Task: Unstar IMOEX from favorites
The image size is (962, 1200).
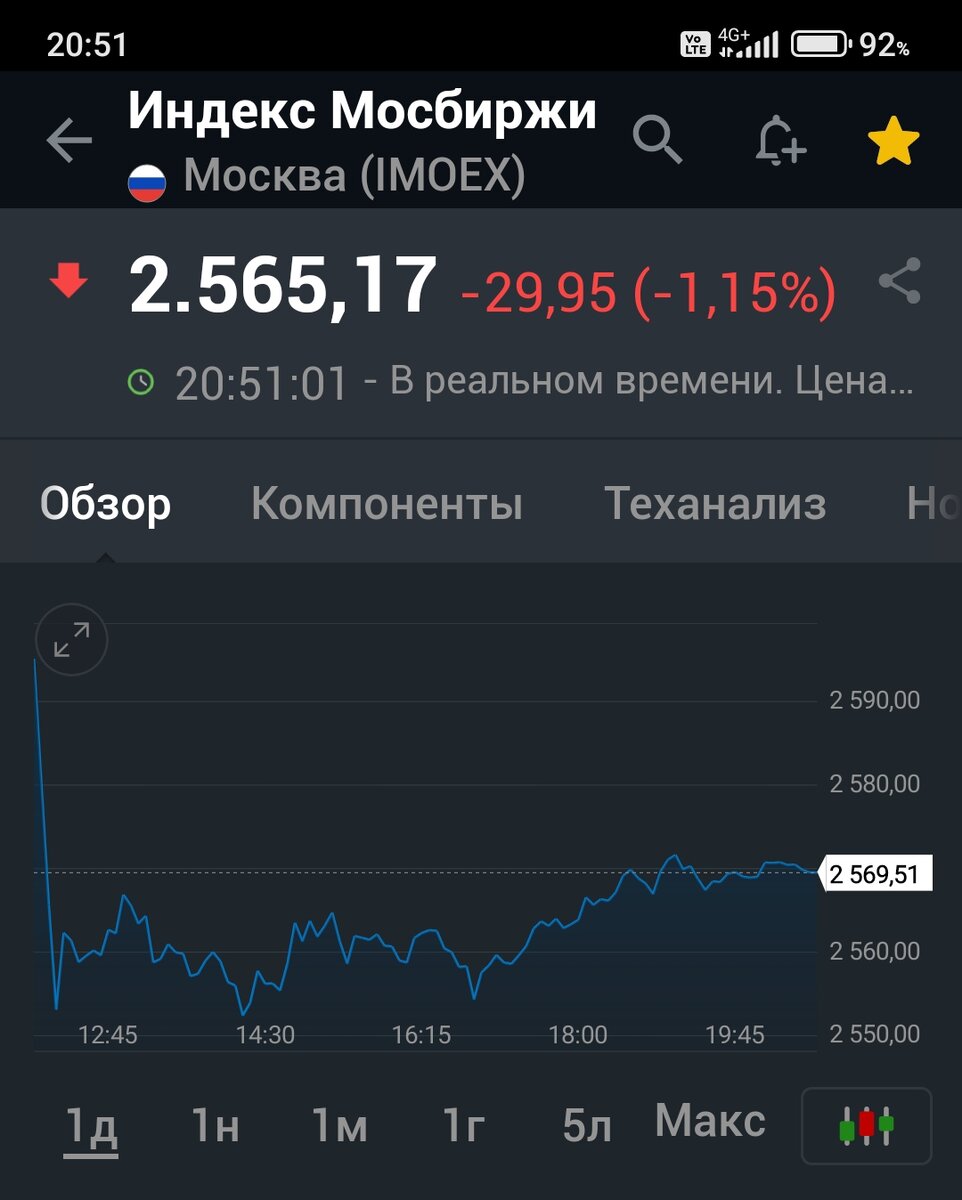Action: (894, 140)
